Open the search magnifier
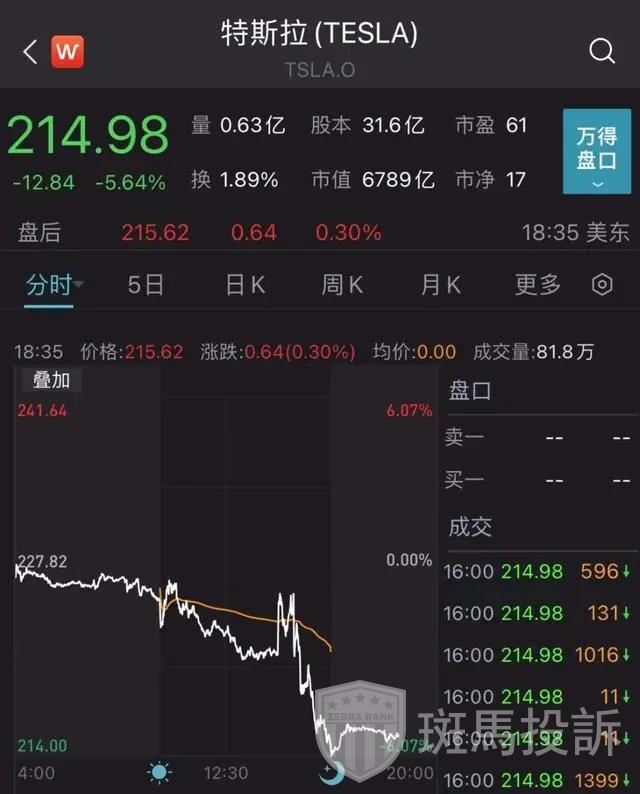The height and width of the screenshot is (794, 640). pos(602,51)
